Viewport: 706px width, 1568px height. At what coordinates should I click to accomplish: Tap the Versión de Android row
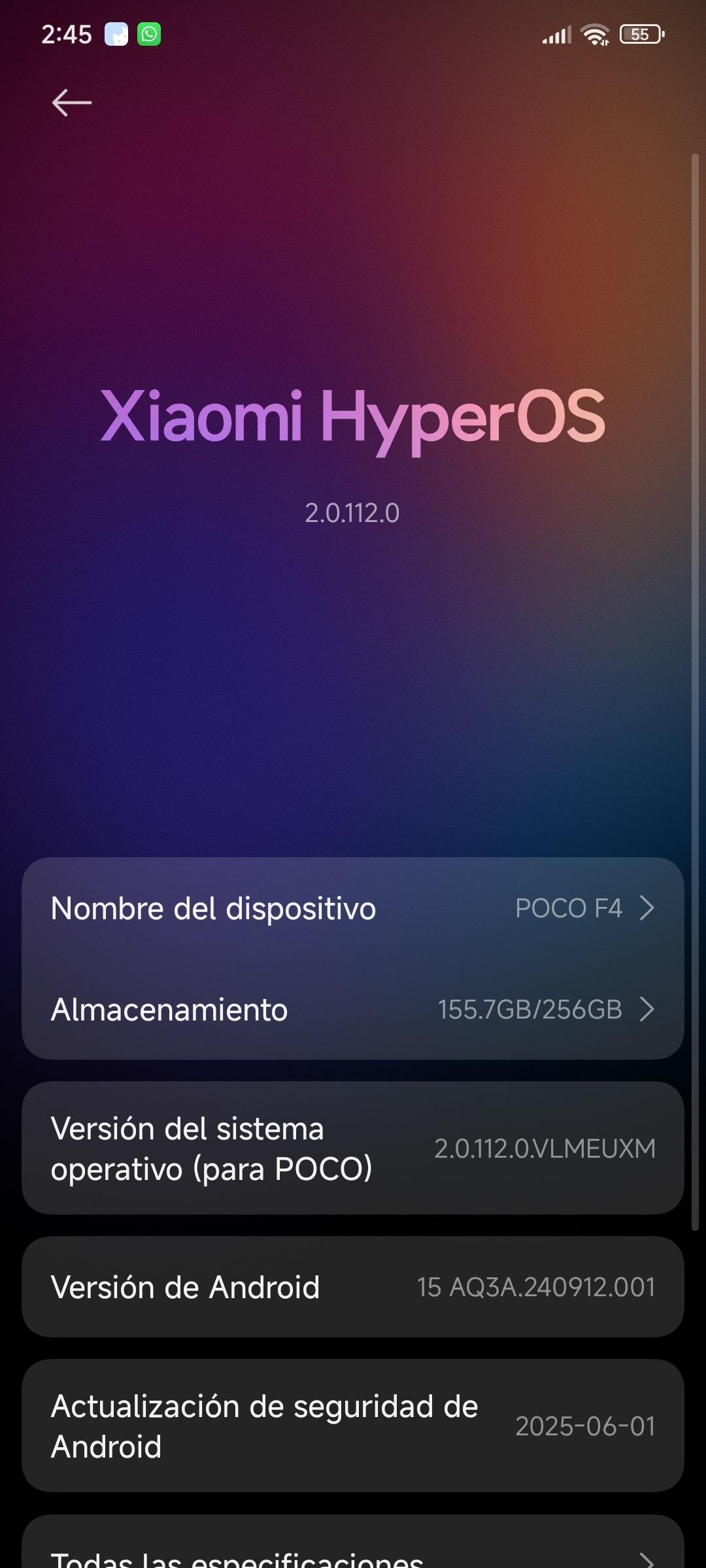353,1287
